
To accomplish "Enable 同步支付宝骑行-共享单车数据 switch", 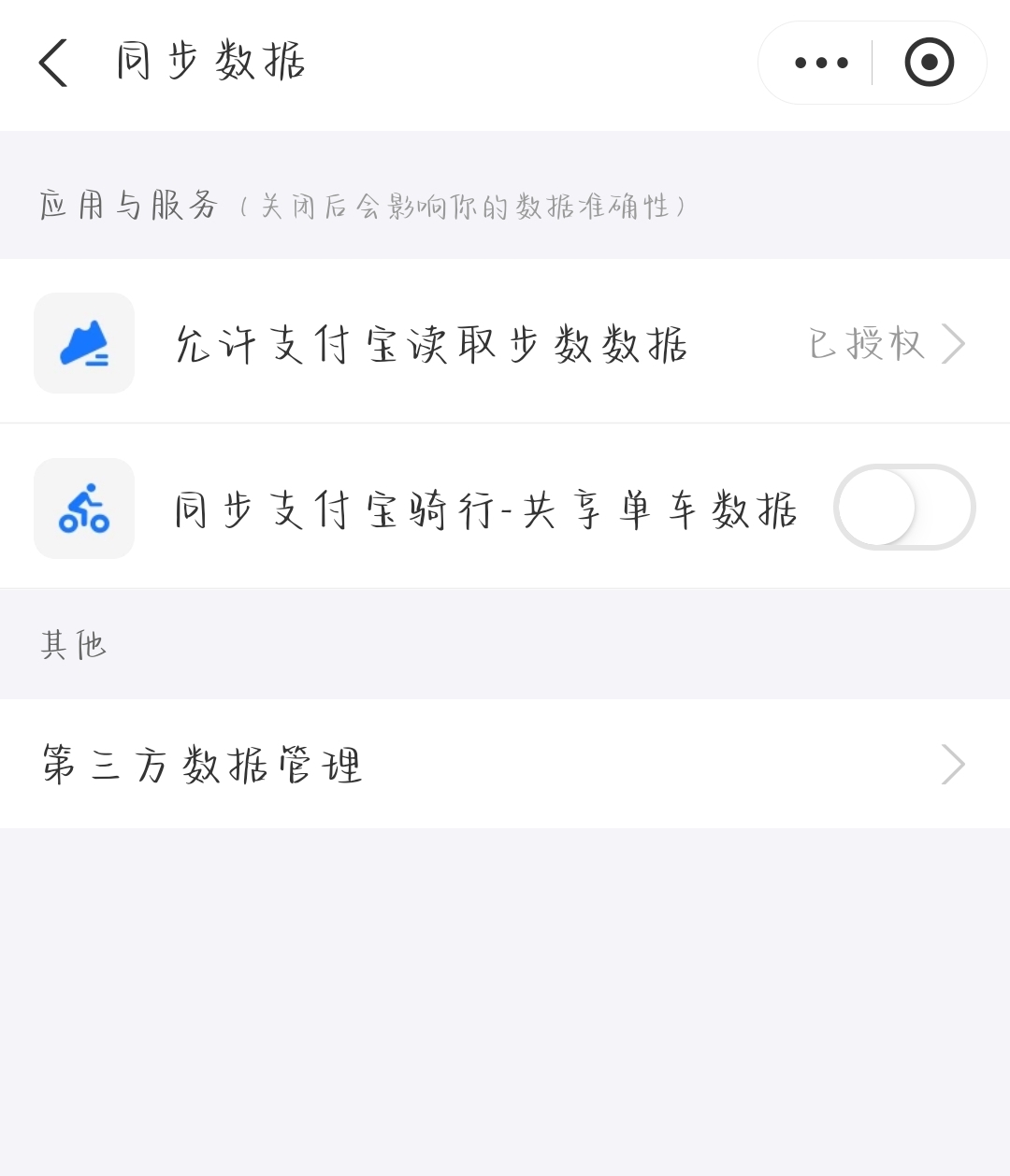I will [x=903, y=508].
